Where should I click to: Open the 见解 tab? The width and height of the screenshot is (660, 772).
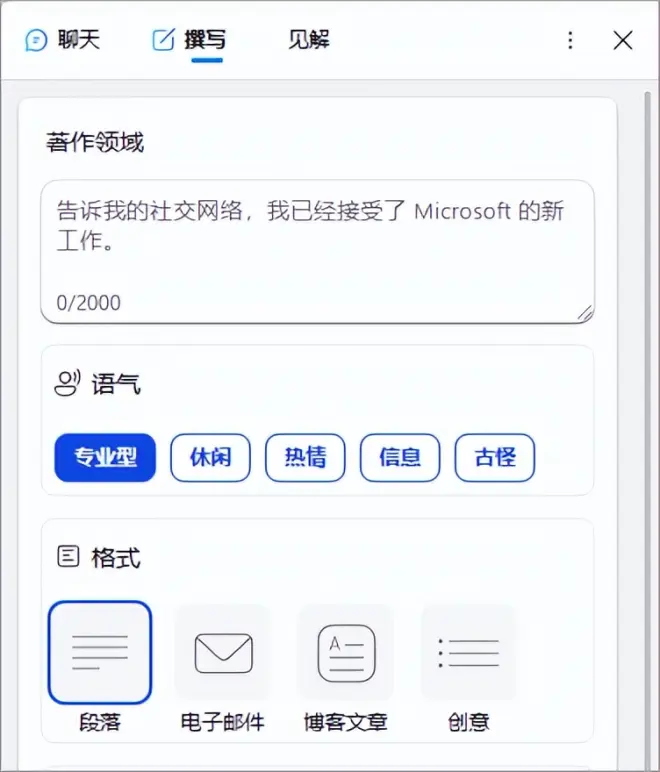pos(308,40)
